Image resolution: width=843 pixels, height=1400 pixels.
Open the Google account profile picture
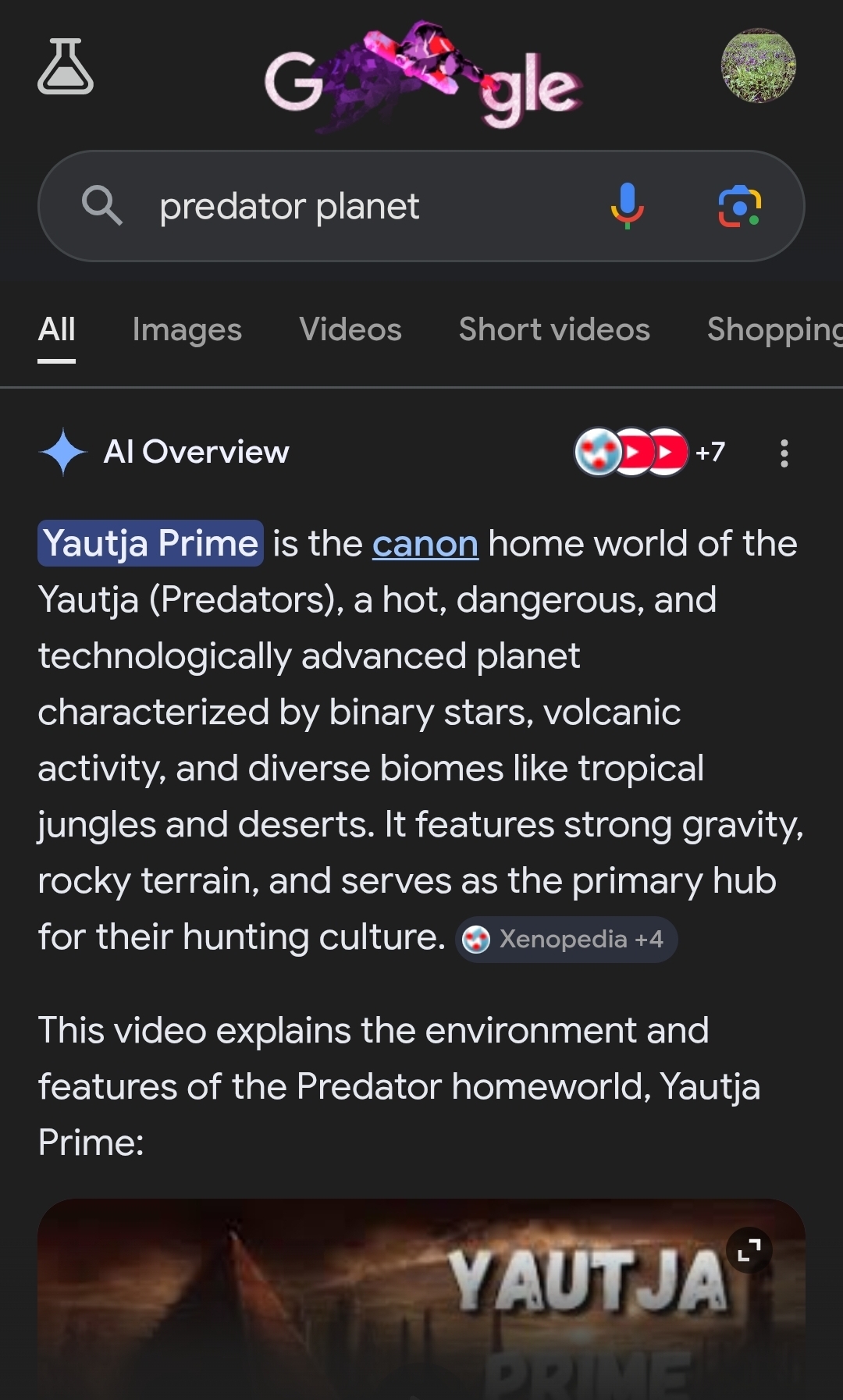758,66
